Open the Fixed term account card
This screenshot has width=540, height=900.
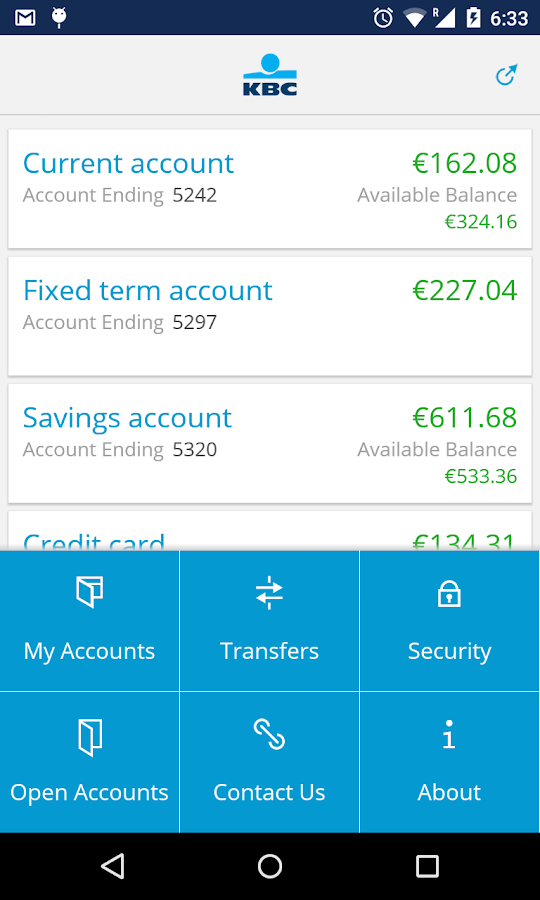pyautogui.click(x=270, y=316)
